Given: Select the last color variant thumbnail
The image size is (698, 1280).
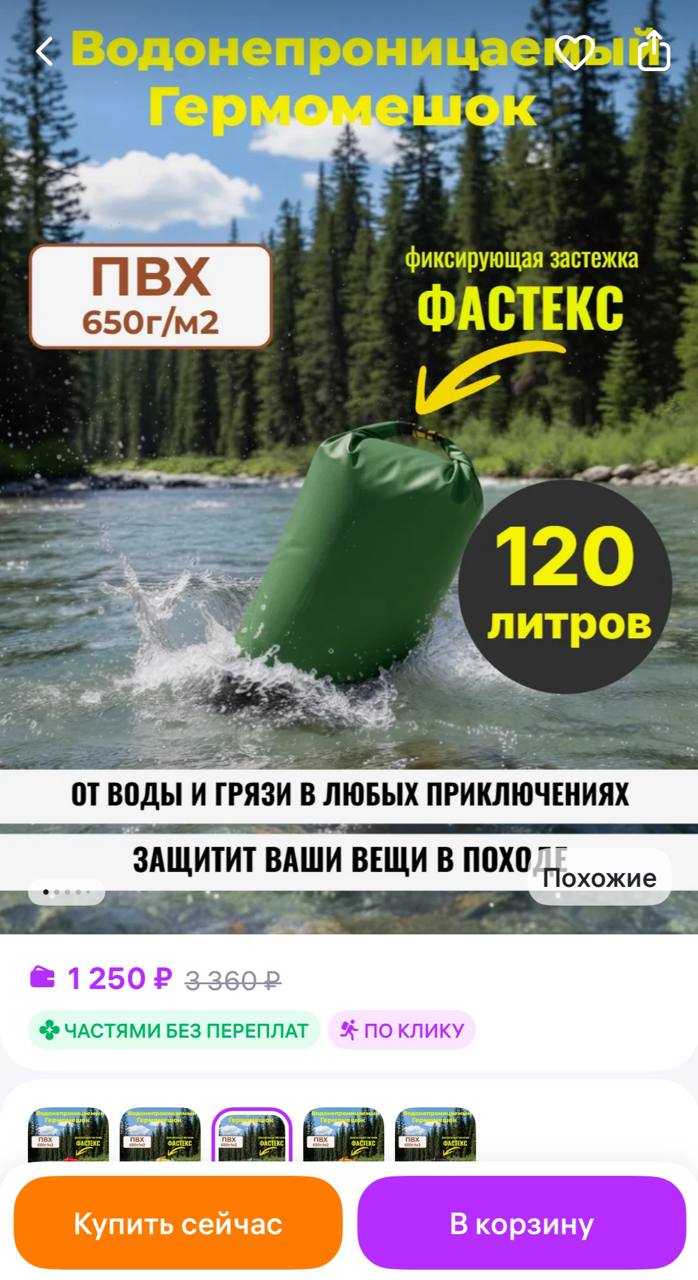Looking at the screenshot, I should pos(435,1135).
